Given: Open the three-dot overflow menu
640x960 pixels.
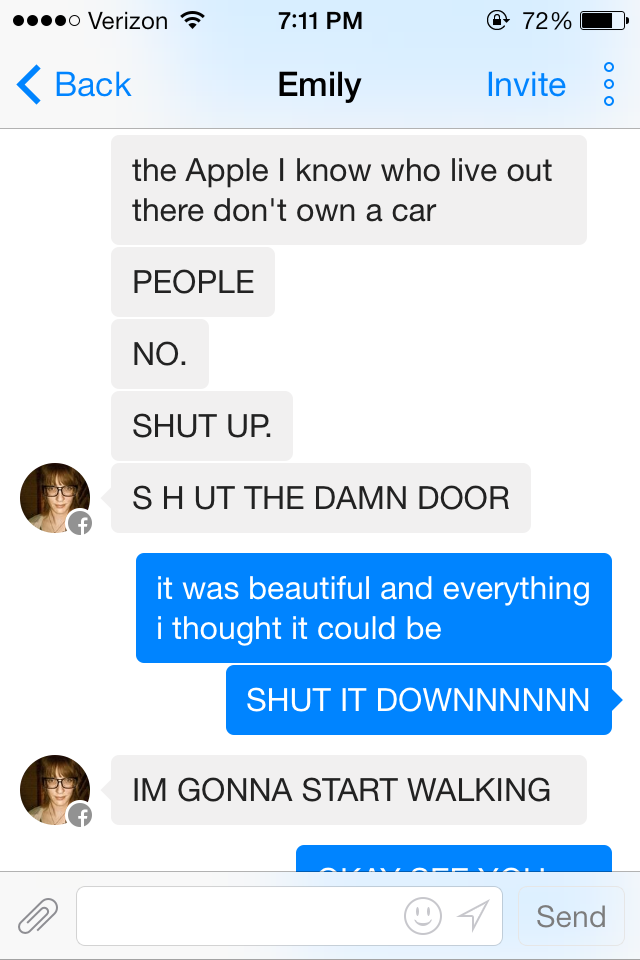Looking at the screenshot, I should [608, 85].
